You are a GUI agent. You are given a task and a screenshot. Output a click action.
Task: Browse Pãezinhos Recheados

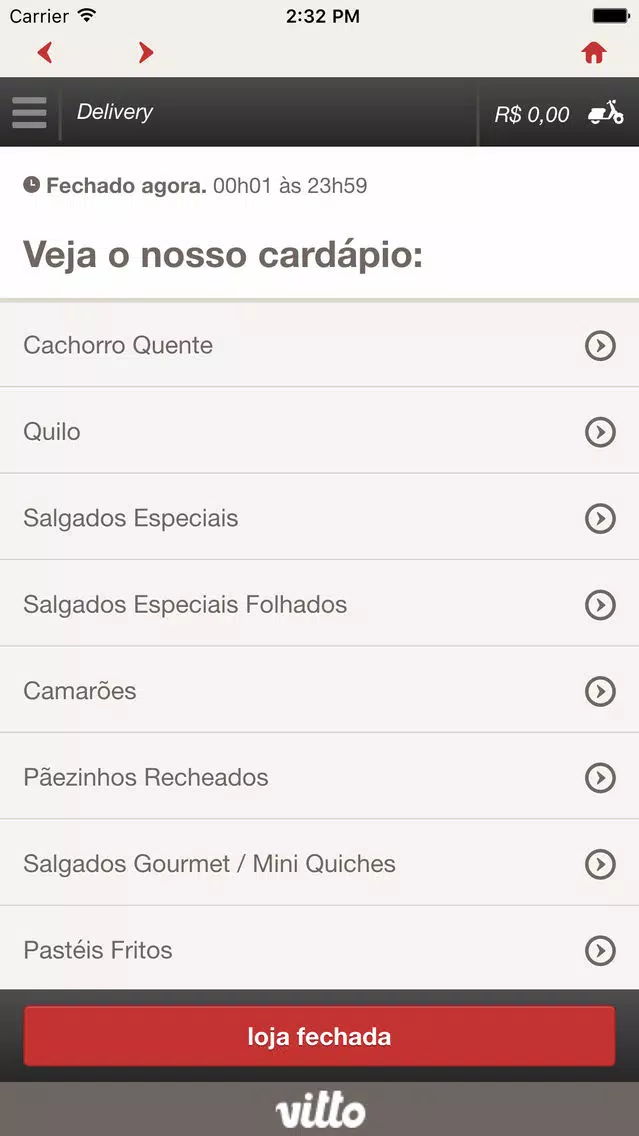[320, 777]
